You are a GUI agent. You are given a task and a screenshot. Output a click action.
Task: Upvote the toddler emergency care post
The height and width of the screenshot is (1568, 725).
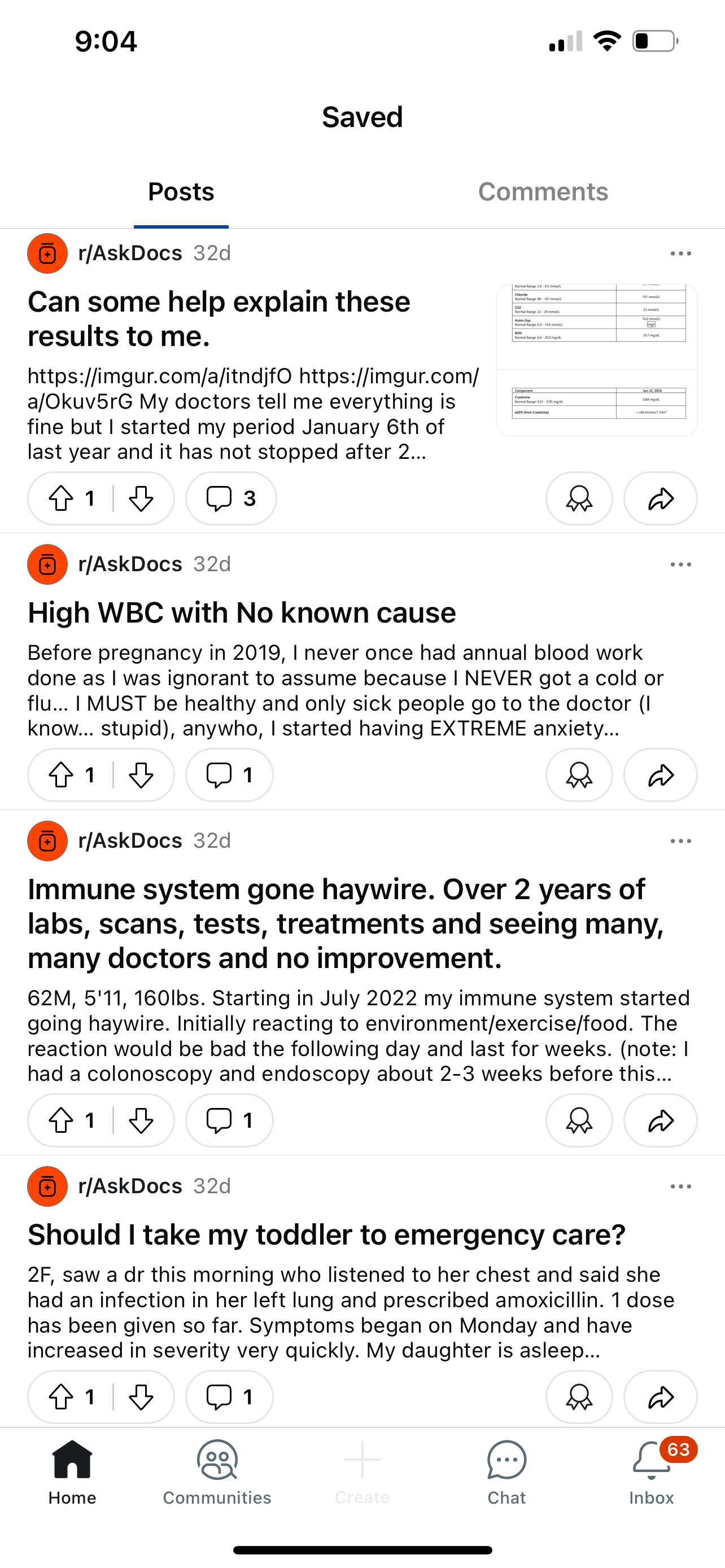61,1397
